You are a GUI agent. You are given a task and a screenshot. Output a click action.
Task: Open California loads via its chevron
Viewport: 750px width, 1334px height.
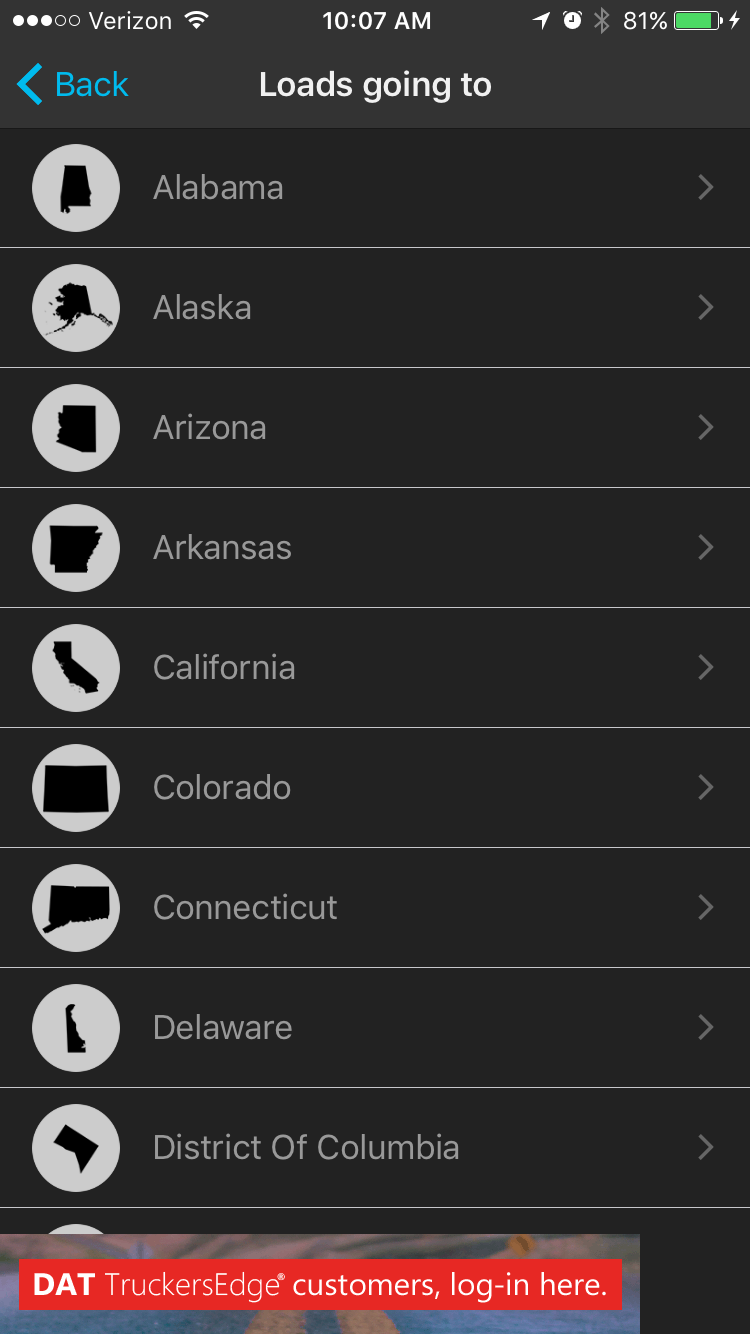click(706, 667)
